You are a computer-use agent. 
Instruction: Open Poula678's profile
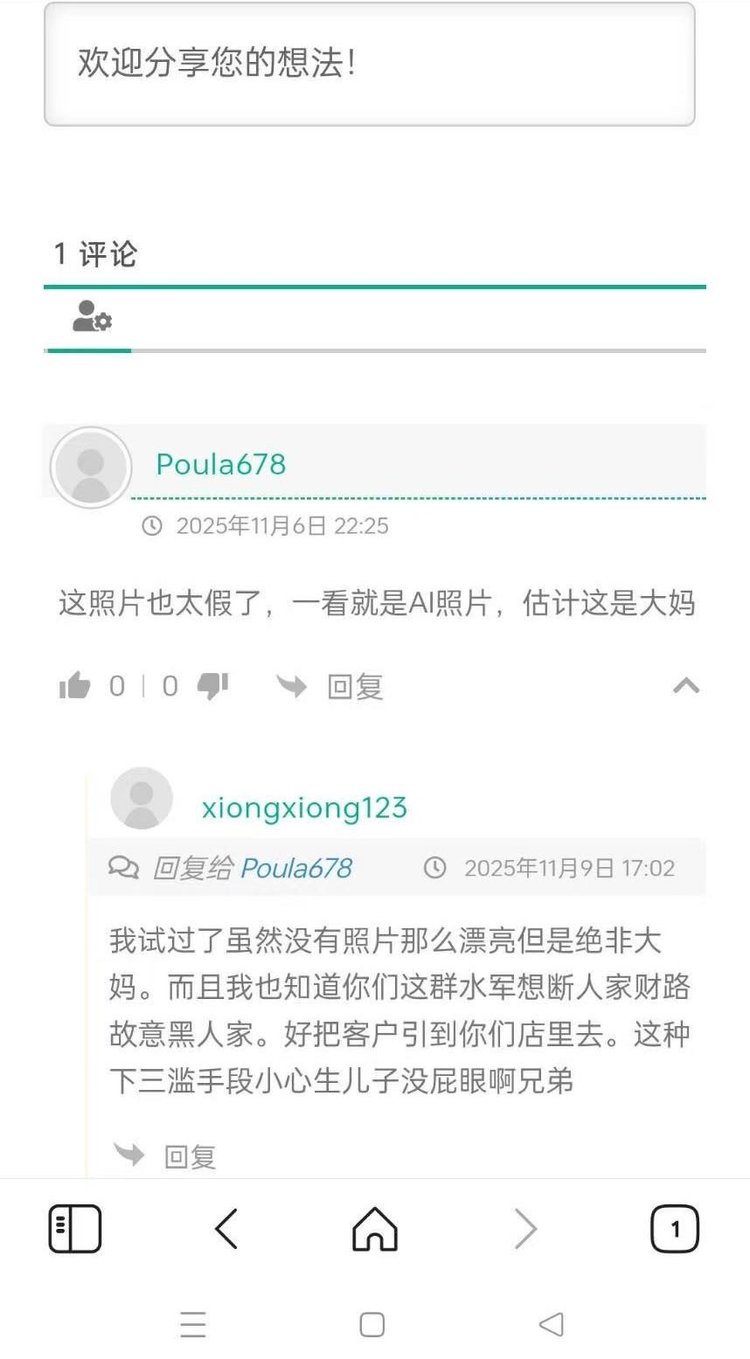coord(221,464)
